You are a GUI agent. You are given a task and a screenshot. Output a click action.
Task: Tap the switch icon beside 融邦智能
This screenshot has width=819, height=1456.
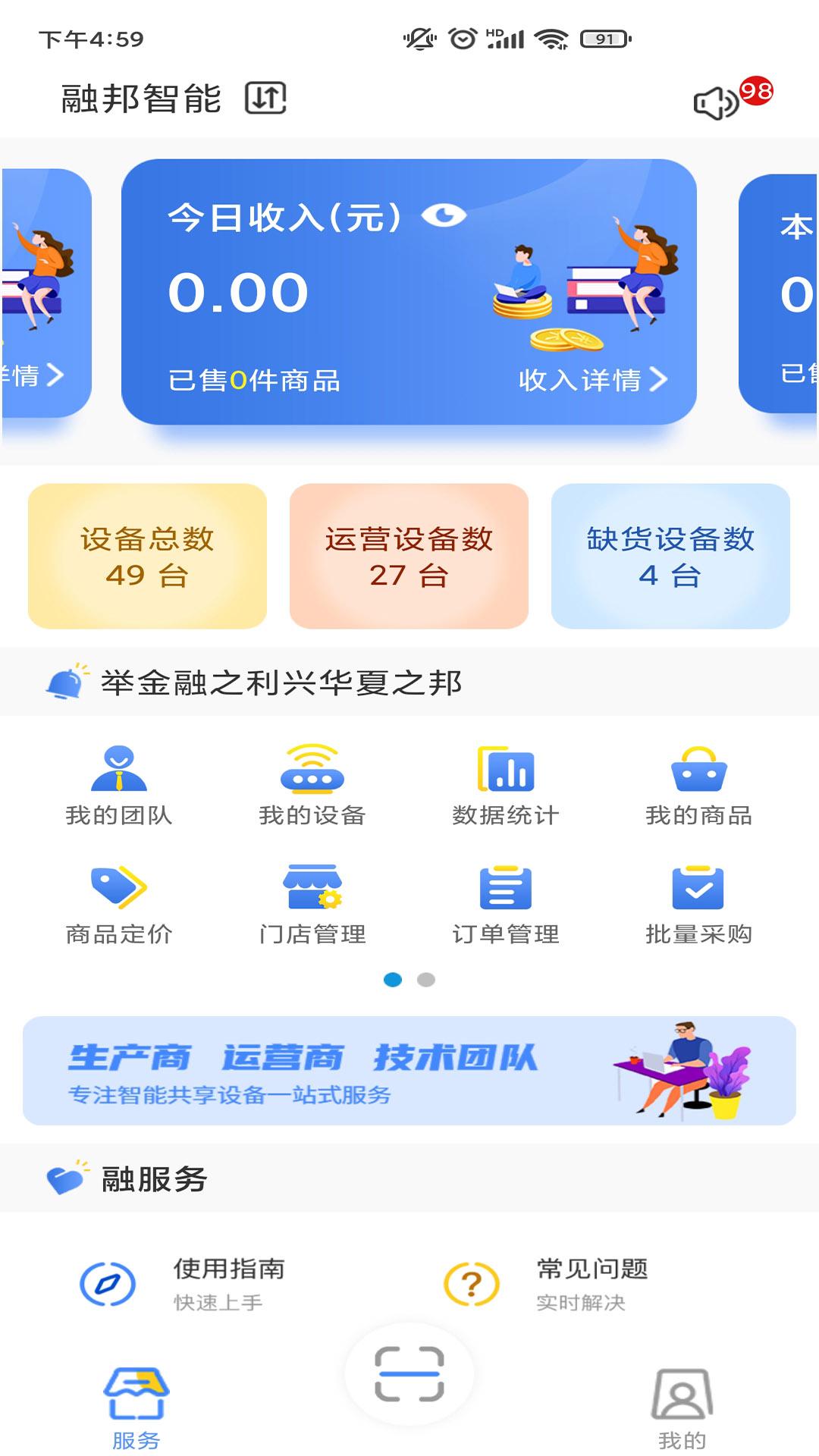[265, 99]
